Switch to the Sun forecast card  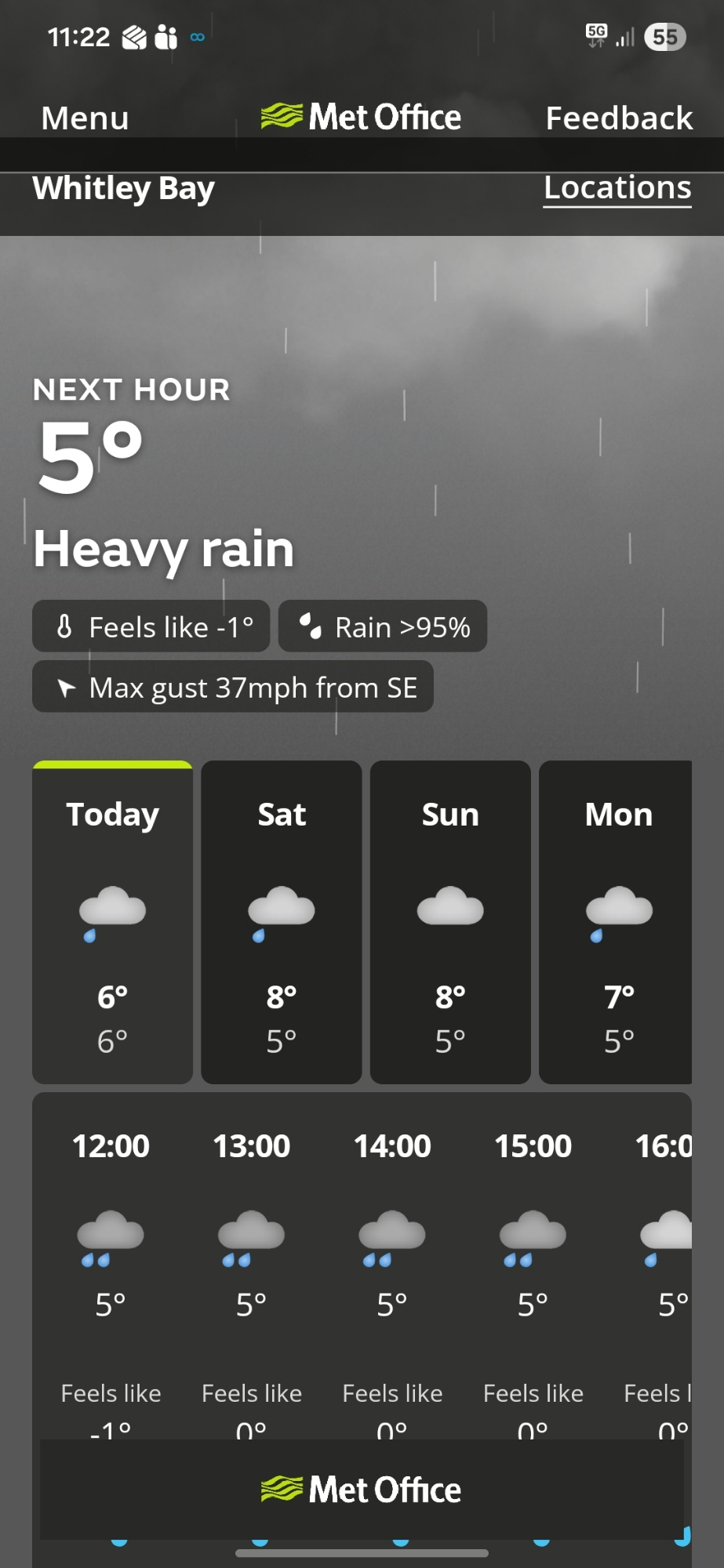coord(449,921)
